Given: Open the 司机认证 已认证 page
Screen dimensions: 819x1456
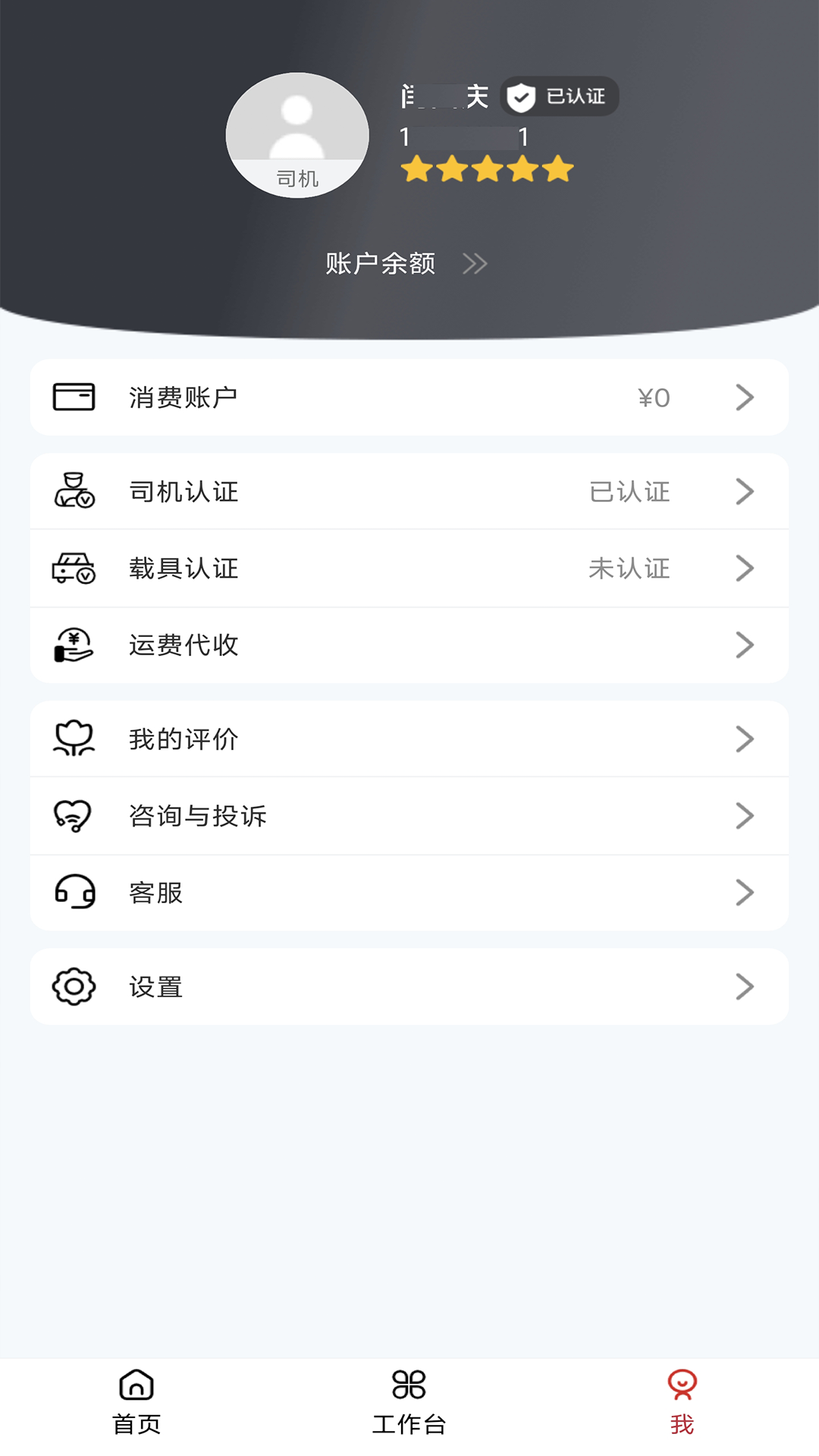Looking at the screenshot, I should (409, 491).
